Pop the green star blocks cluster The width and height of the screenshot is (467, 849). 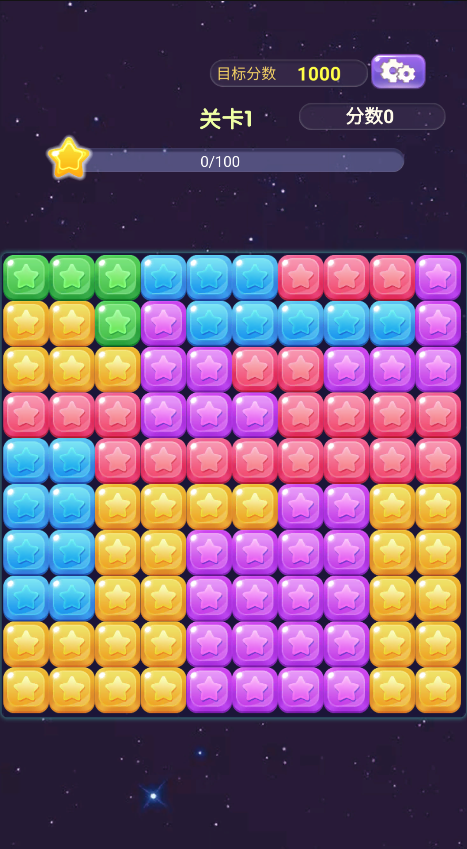(x=72, y=277)
